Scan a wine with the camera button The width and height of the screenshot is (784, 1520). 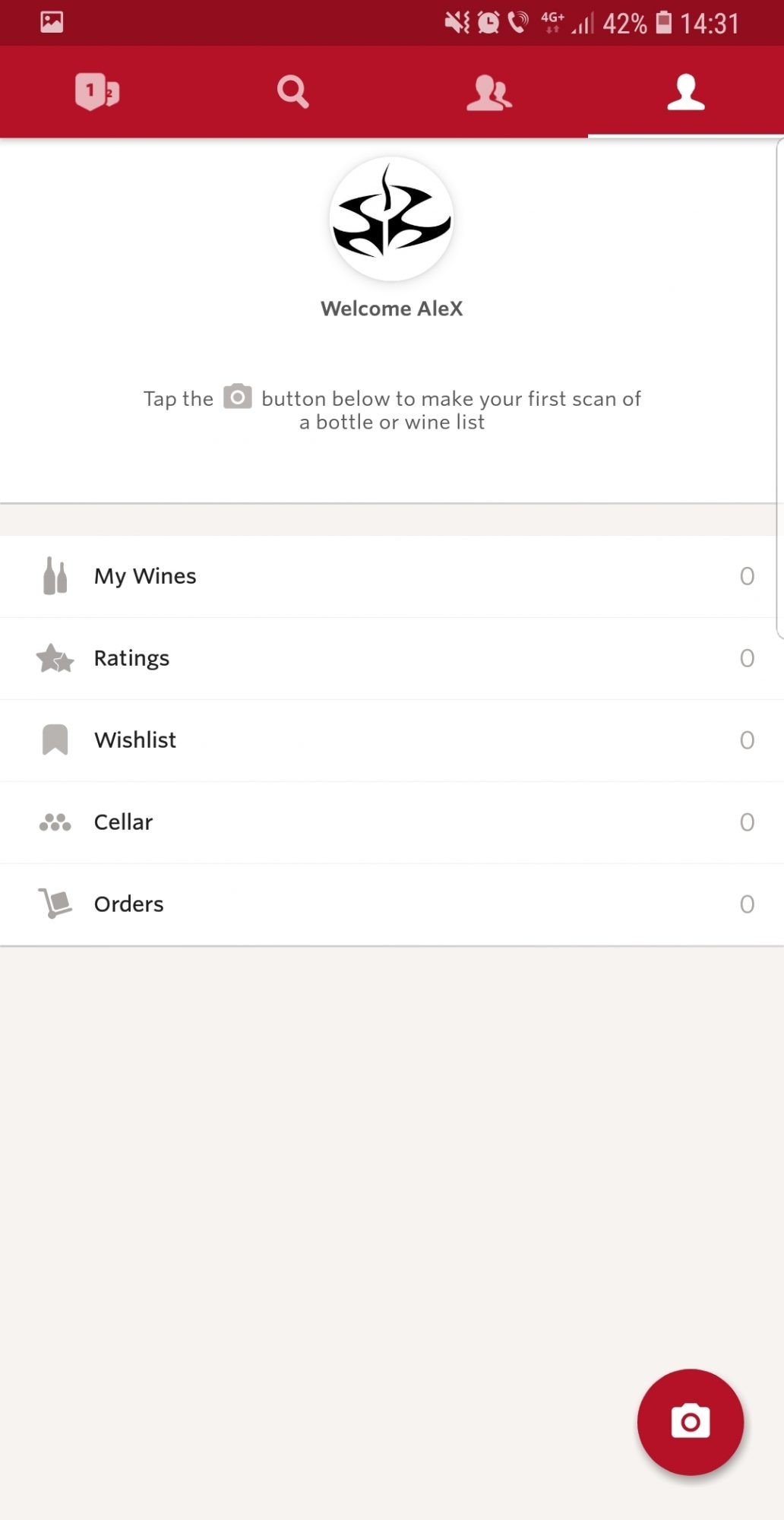coord(690,1422)
